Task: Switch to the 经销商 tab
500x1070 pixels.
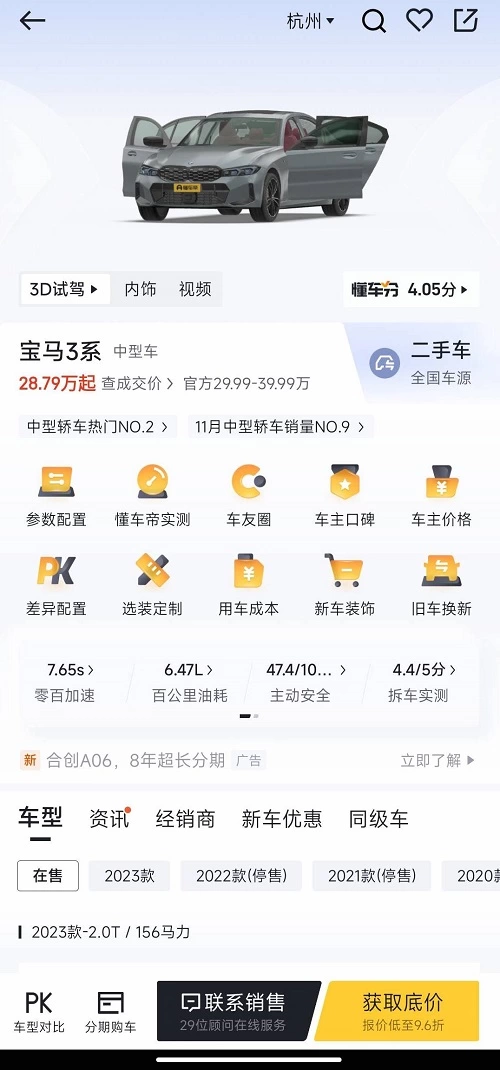Action: coord(185,819)
